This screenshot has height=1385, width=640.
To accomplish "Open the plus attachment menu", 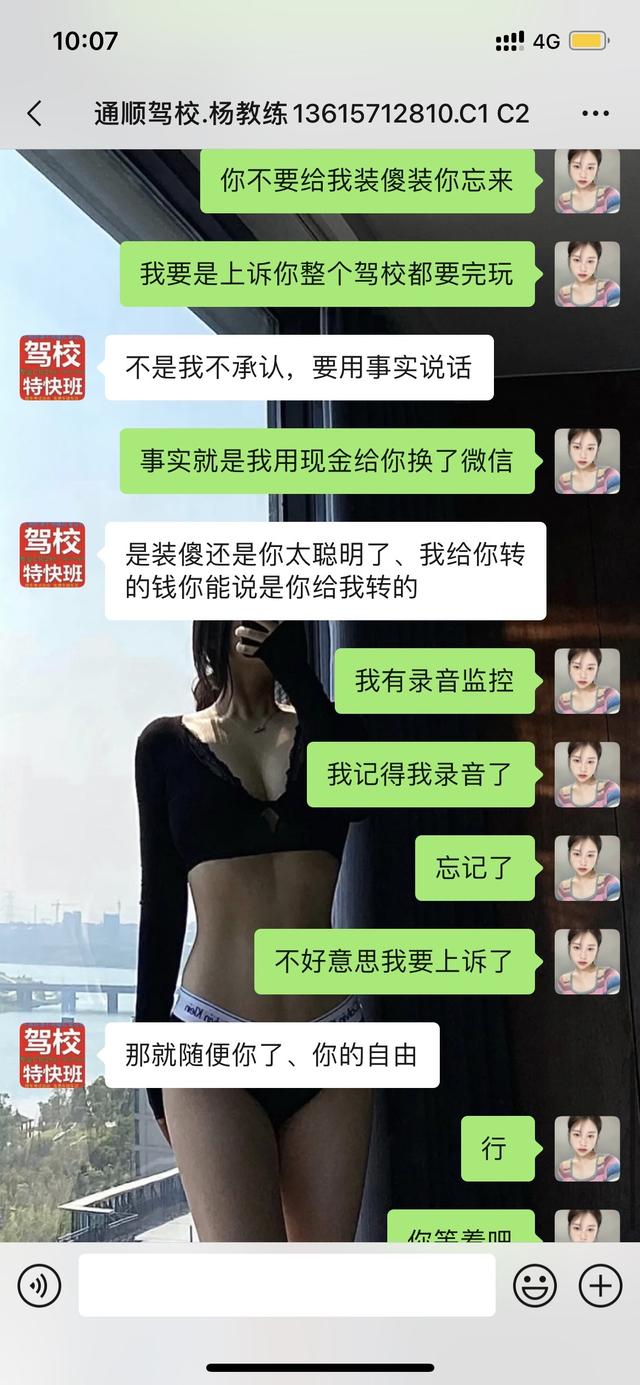I will pyautogui.click(x=600, y=1285).
